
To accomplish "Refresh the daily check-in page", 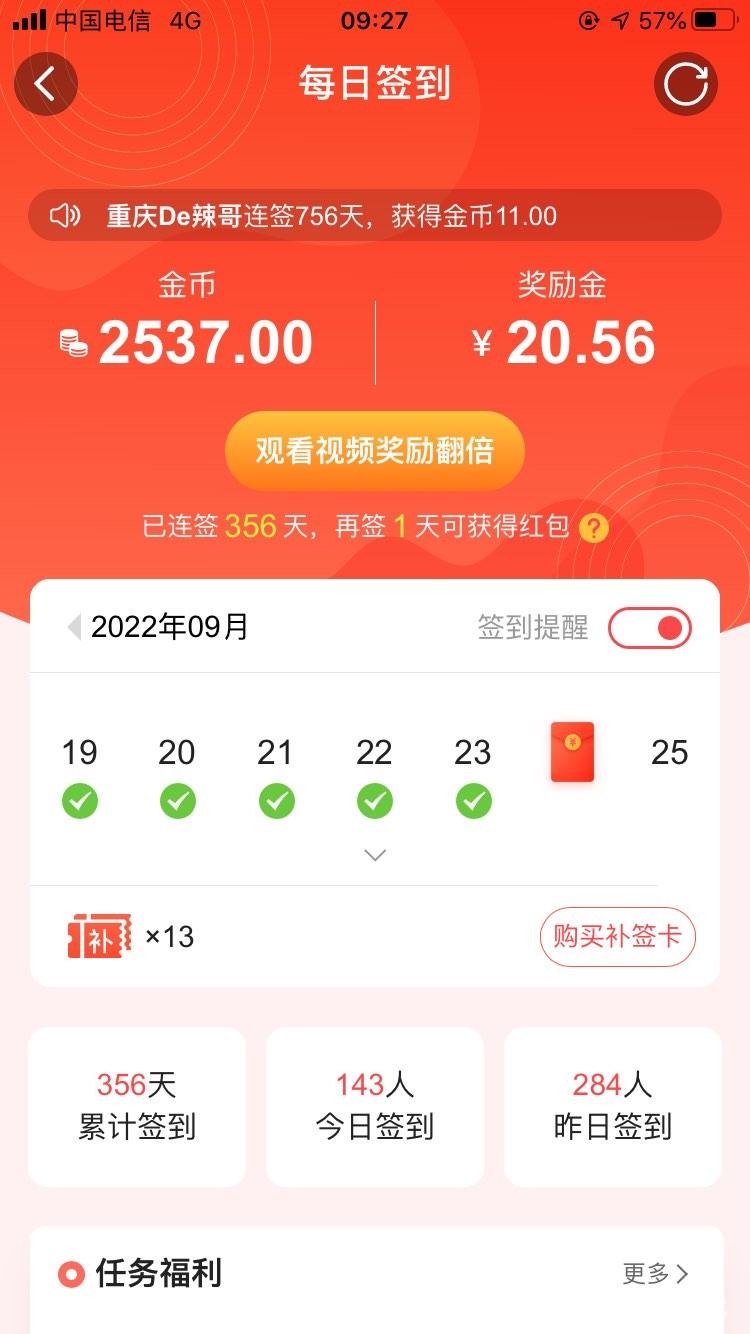I will click(x=686, y=84).
